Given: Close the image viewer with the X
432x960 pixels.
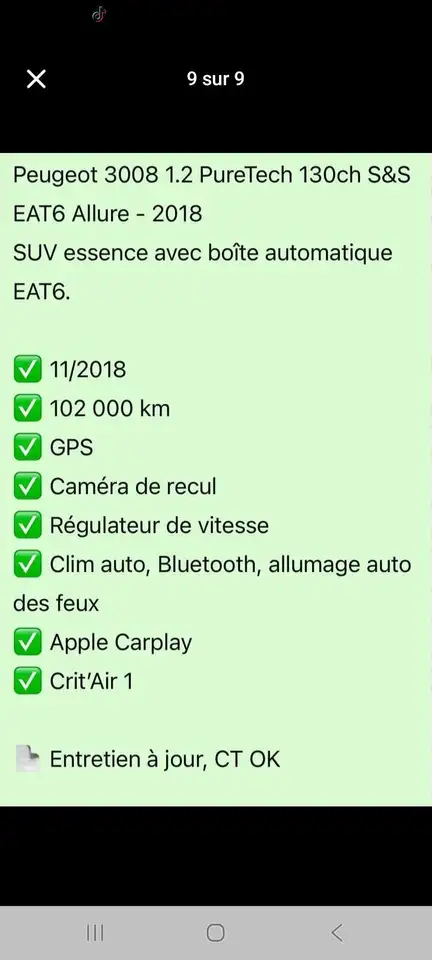Looking at the screenshot, I should (x=36, y=79).
